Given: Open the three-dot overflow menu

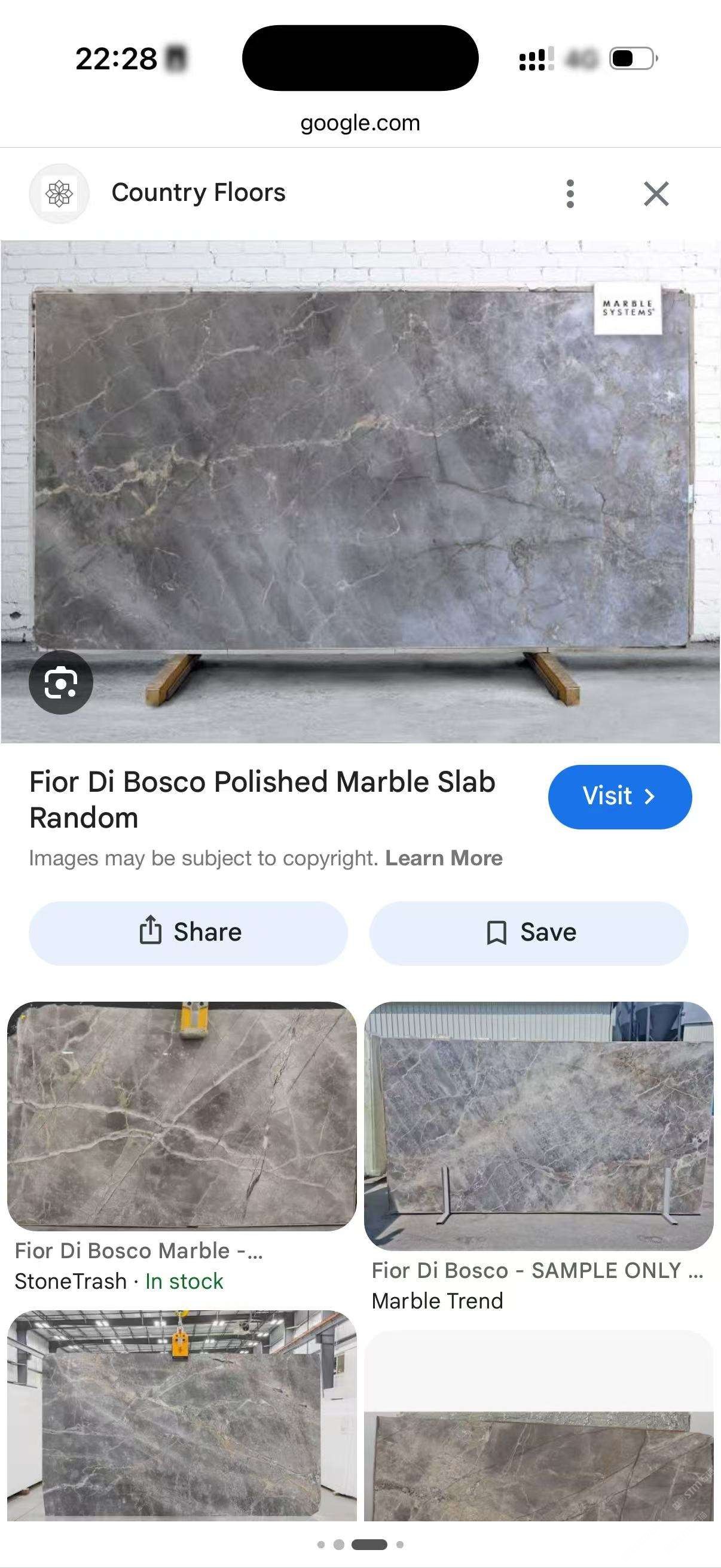Looking at the screenshot, I should coord(570,194).
